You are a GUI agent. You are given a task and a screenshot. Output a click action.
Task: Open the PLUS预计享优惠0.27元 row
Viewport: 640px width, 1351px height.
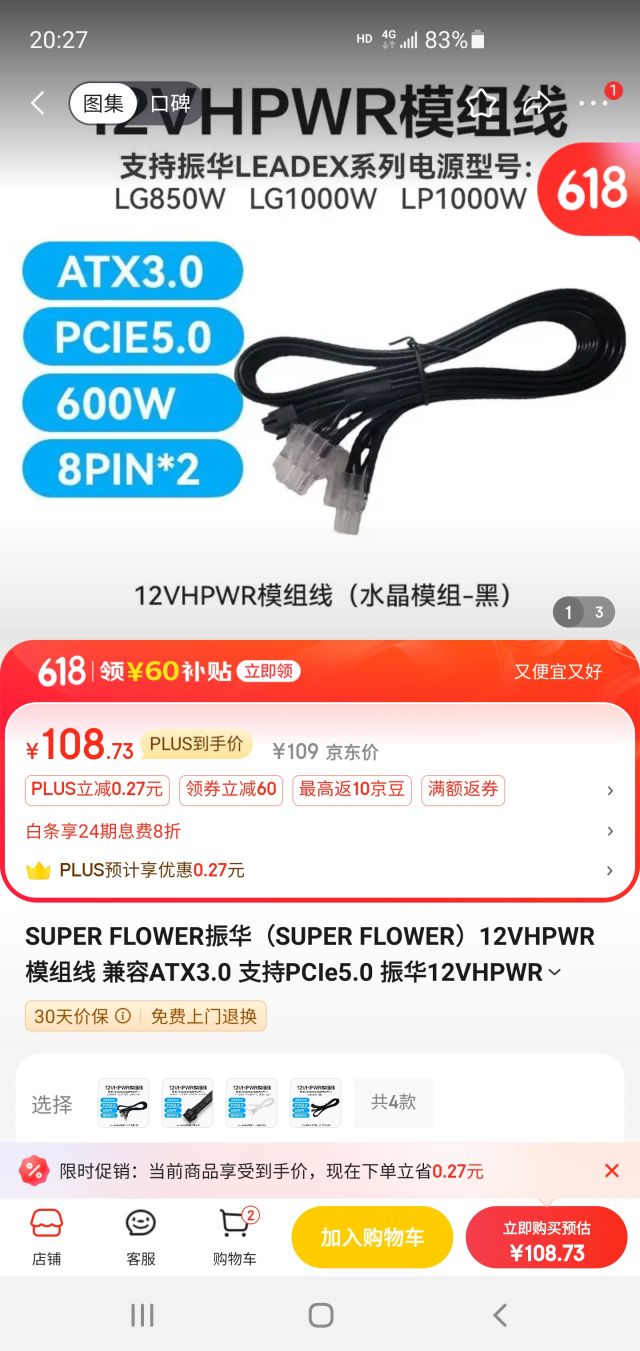[x=320, y=870]
